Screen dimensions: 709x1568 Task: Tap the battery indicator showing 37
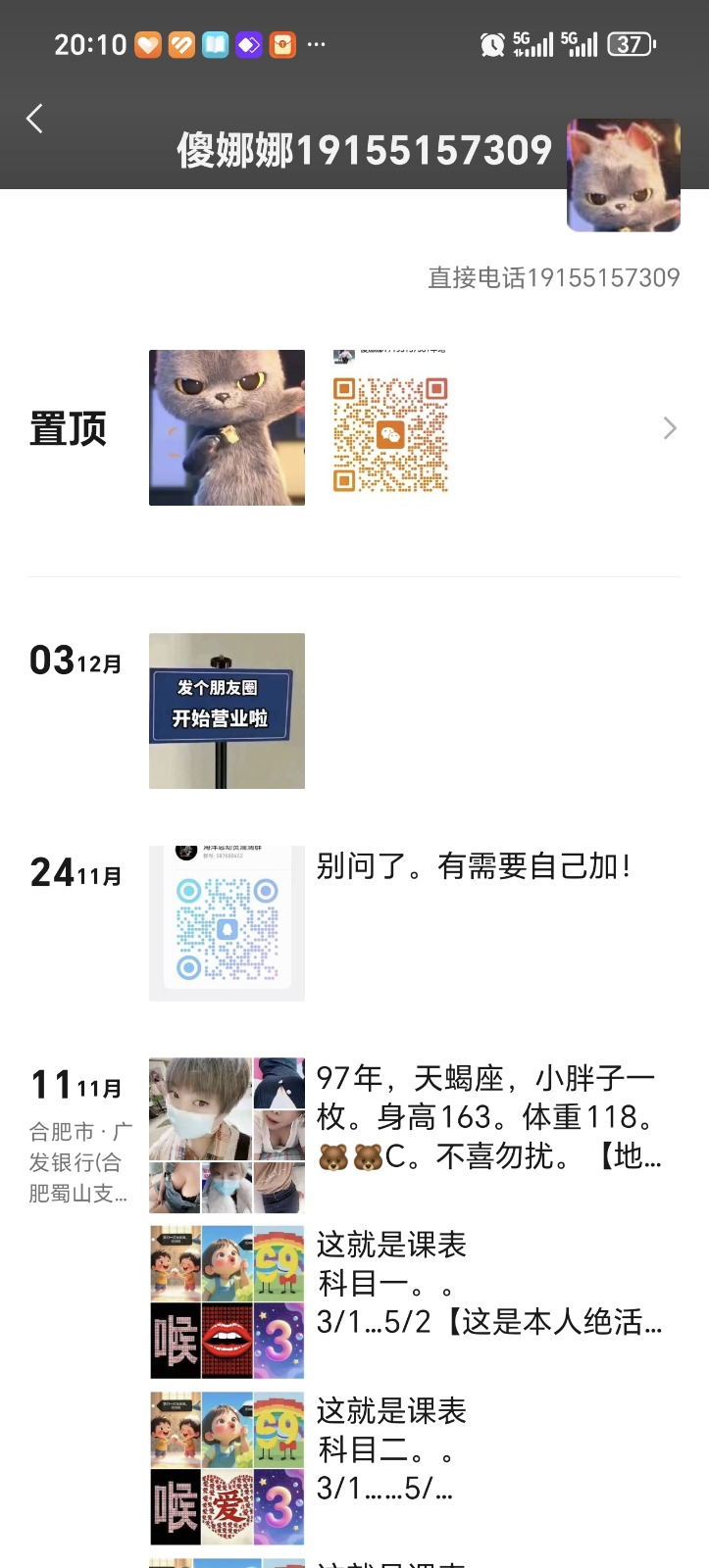631,44
